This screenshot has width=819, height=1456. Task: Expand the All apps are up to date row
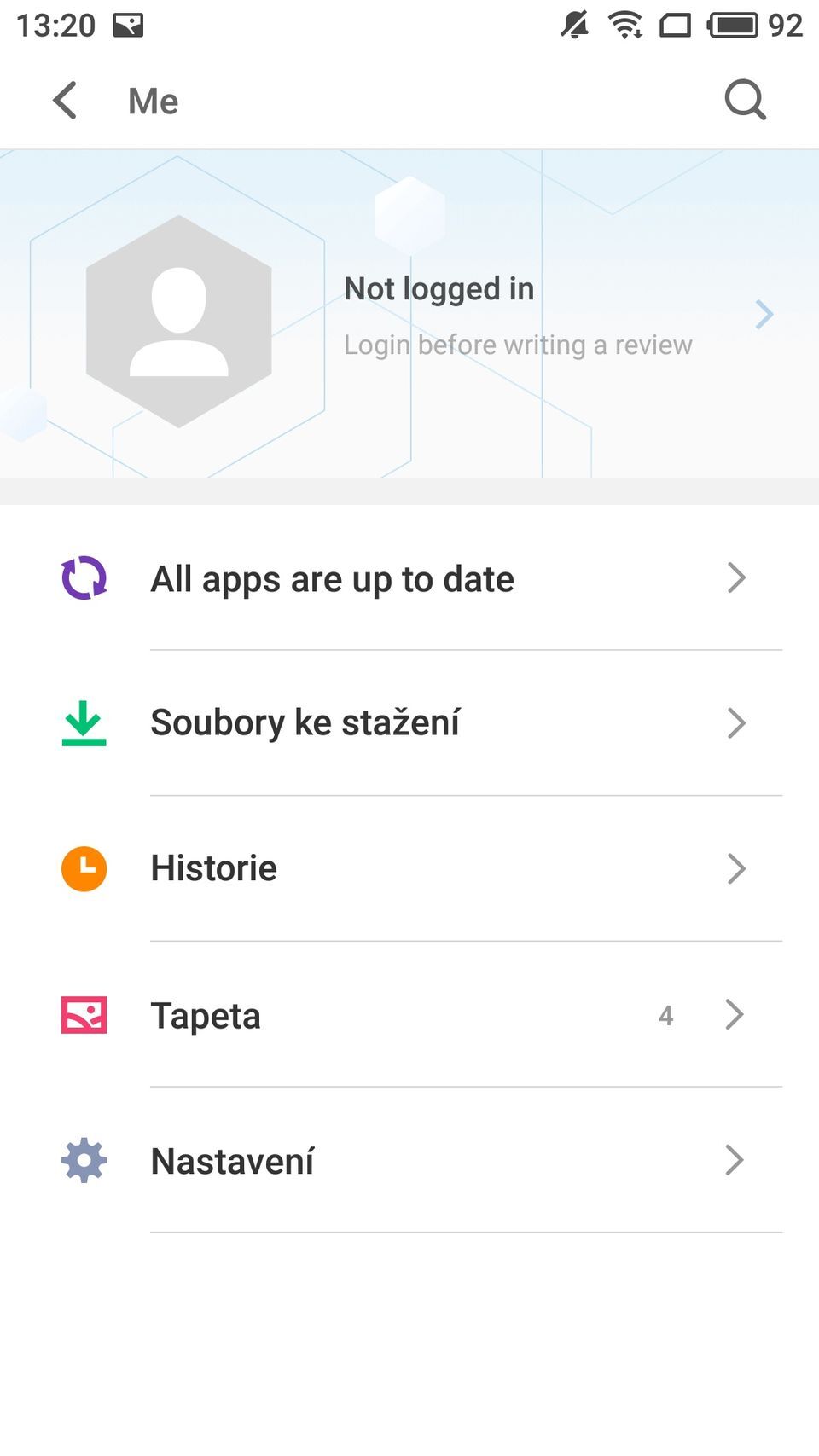click(x=736, y=578)
